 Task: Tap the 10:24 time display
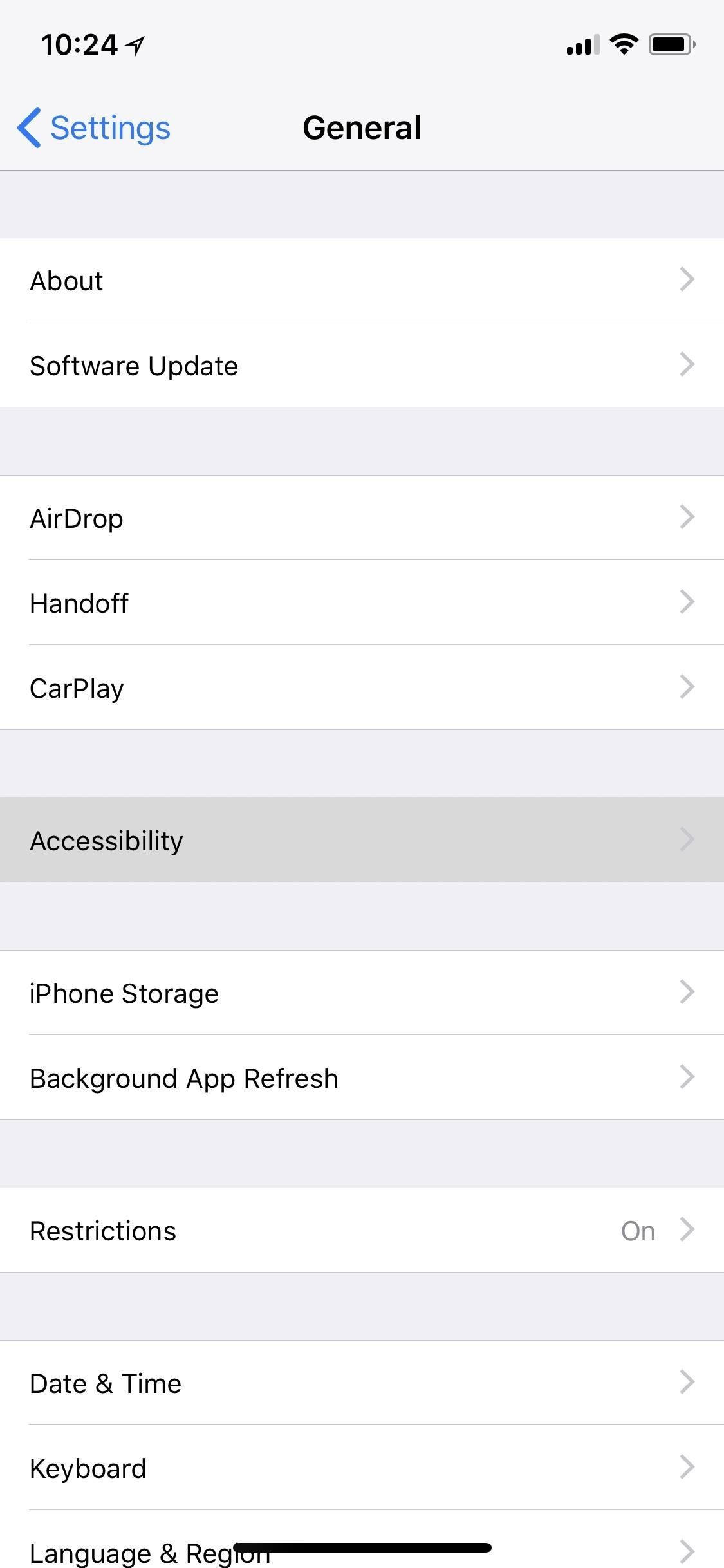79,43
